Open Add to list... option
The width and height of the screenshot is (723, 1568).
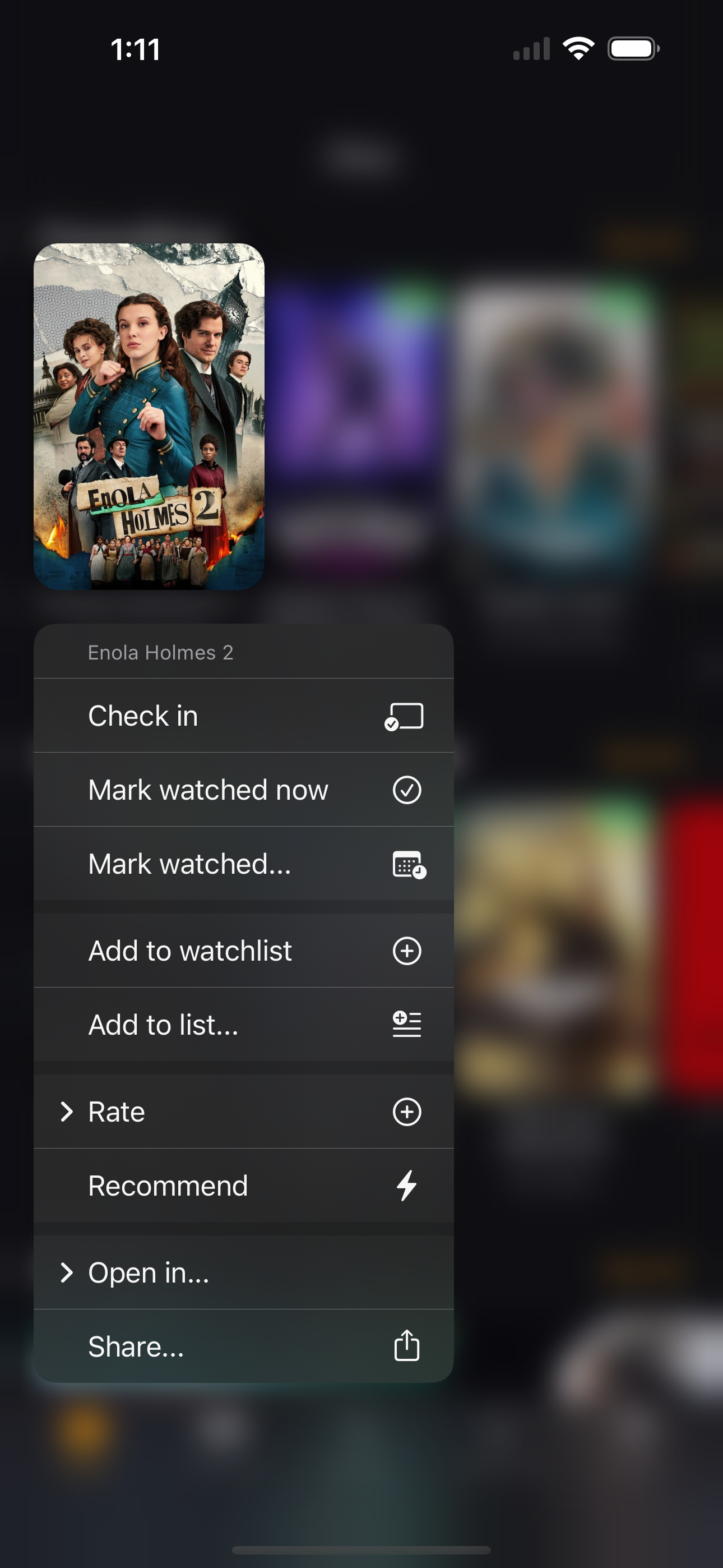243,1025
